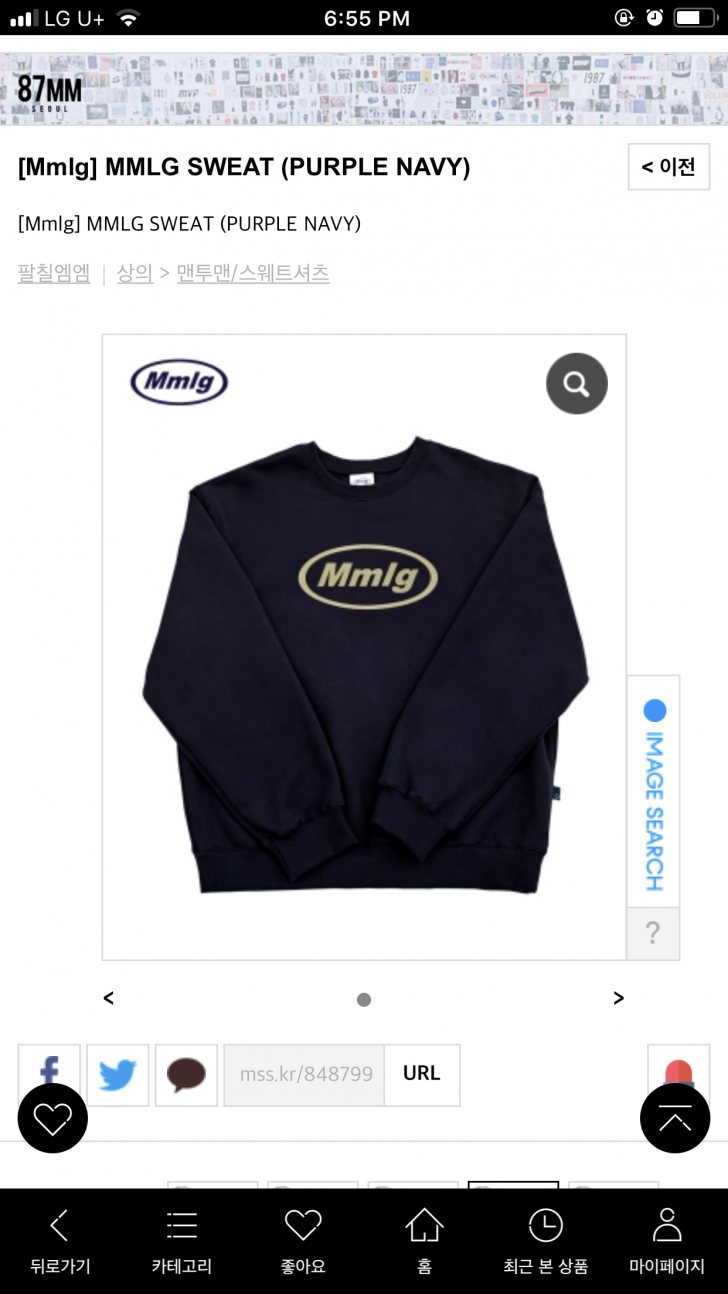Go to the 상의 category link

[135, 273]
